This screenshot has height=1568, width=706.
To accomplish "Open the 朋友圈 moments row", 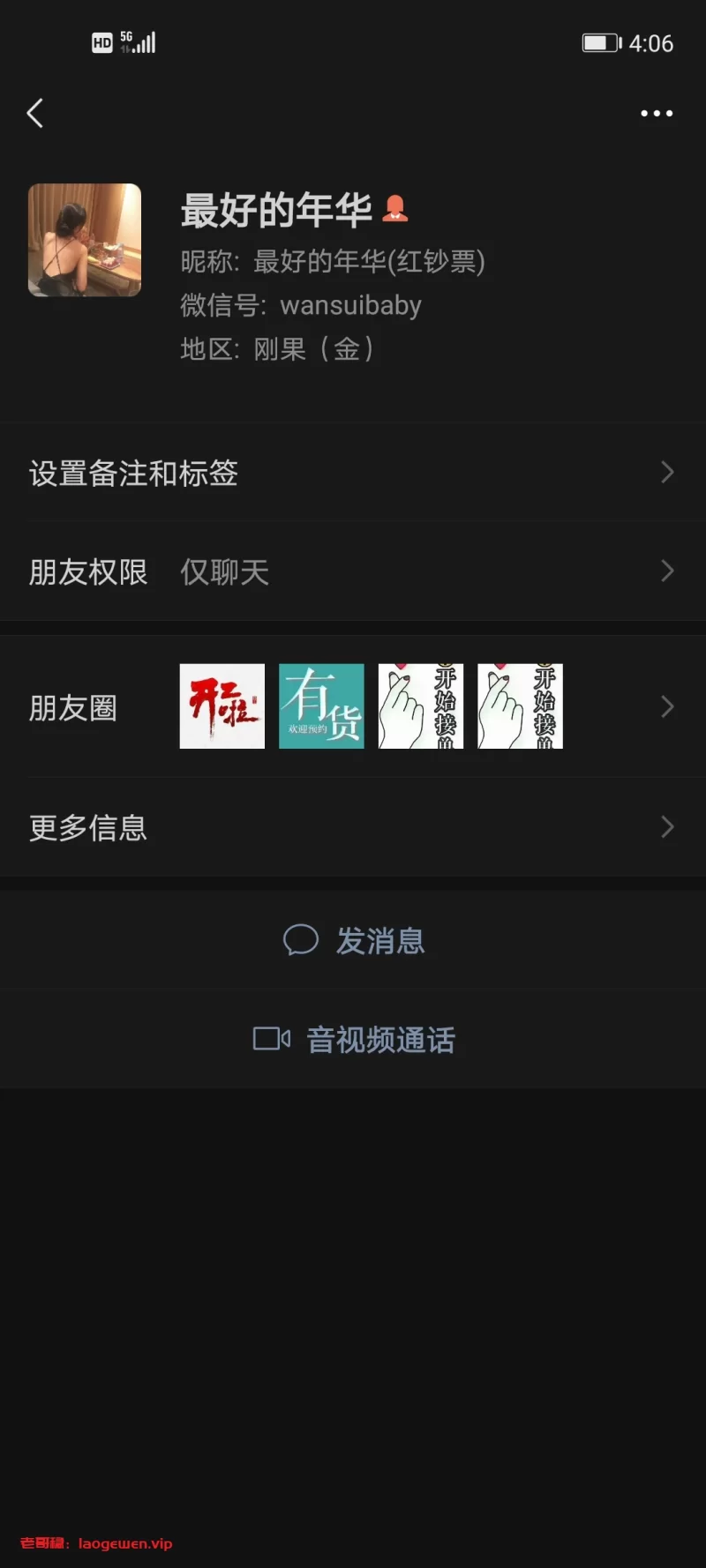I will (x=353, y=706).
